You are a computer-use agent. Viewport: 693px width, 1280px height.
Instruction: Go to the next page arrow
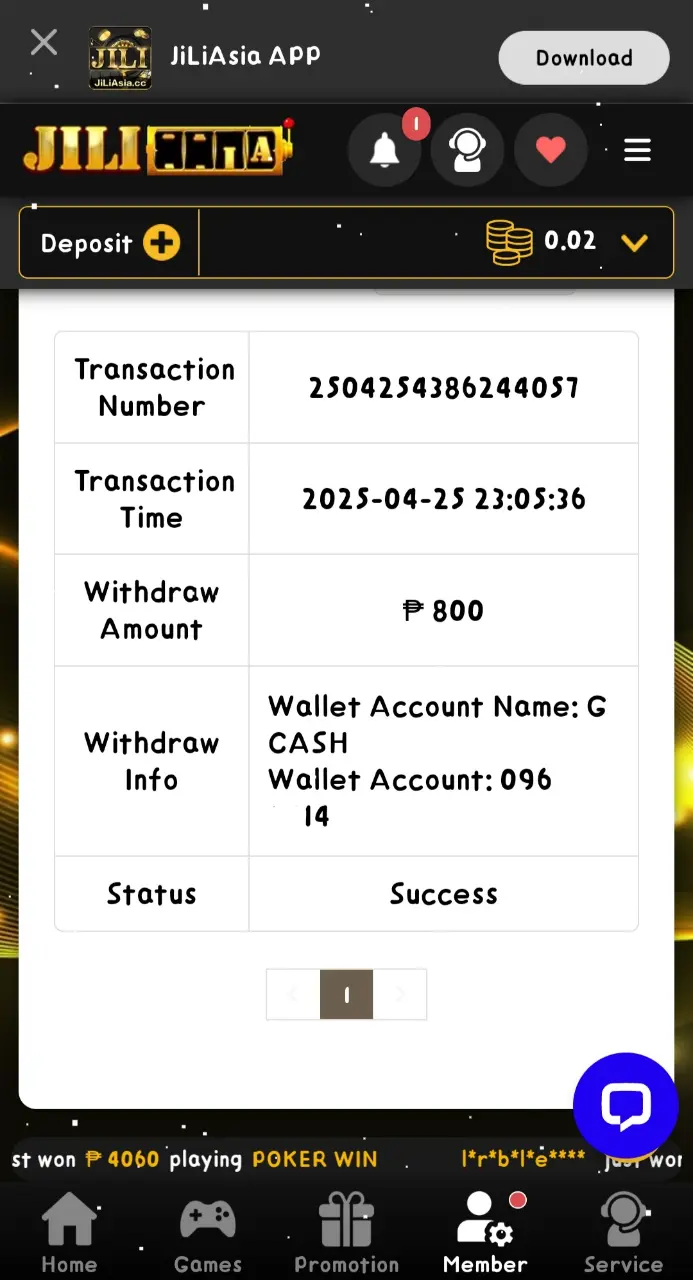coord(400,994)
